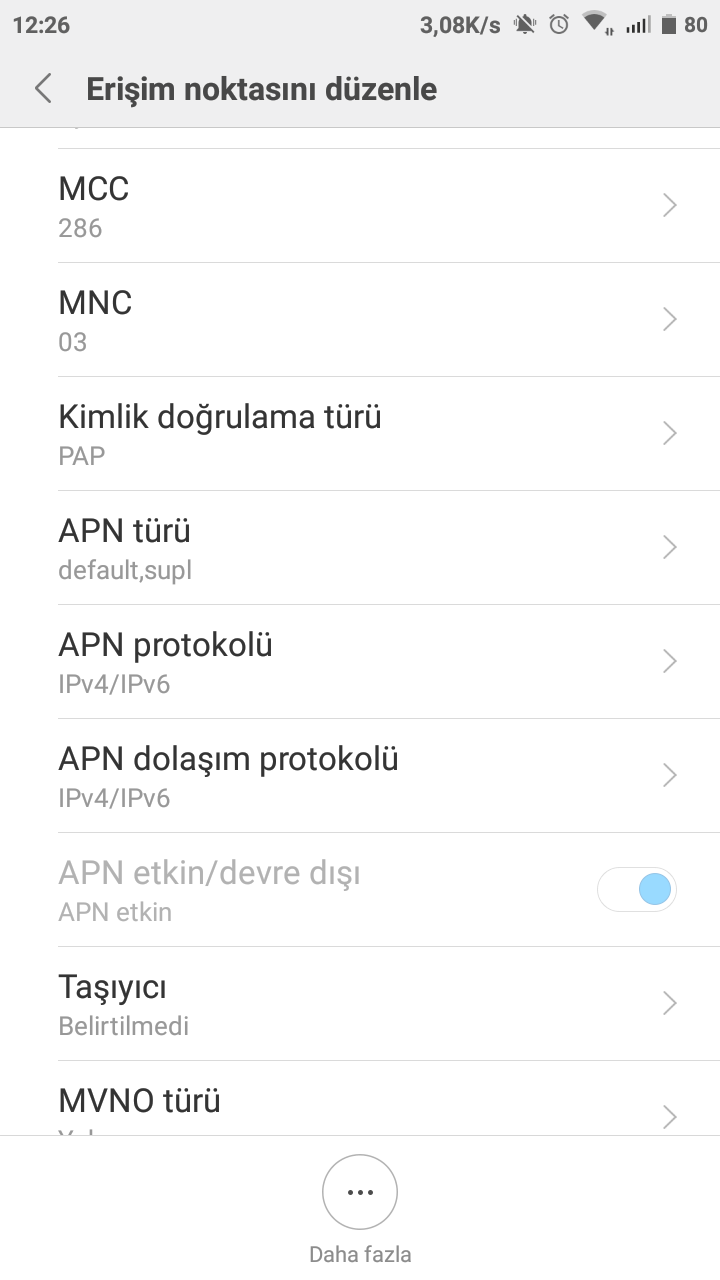The width and height of the screenshot is (720, 1280).
Task: Open the MNC setting
Action: tap(360, 320)
